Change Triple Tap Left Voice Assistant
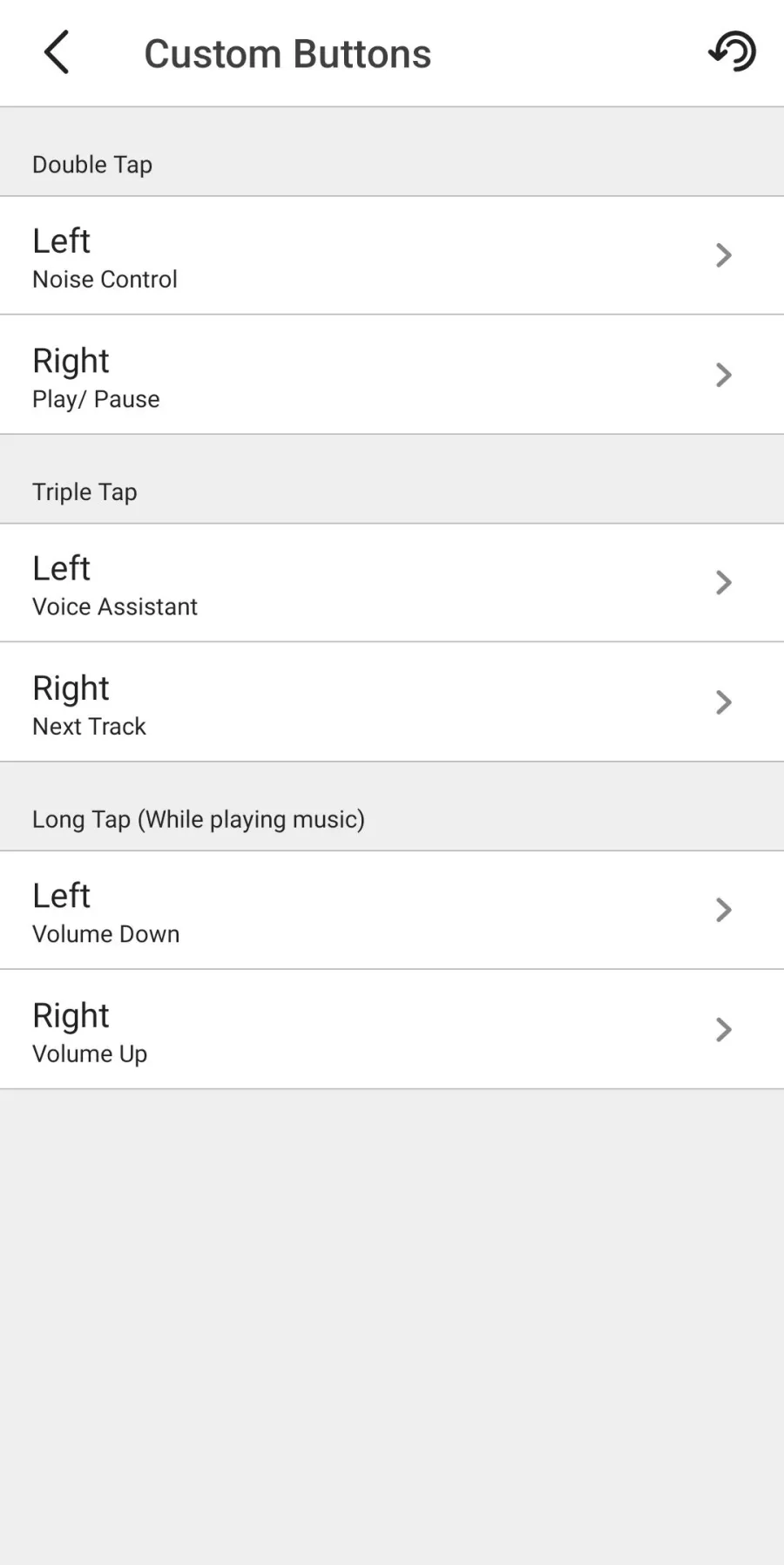784x1565 pixels. point(392,583)
